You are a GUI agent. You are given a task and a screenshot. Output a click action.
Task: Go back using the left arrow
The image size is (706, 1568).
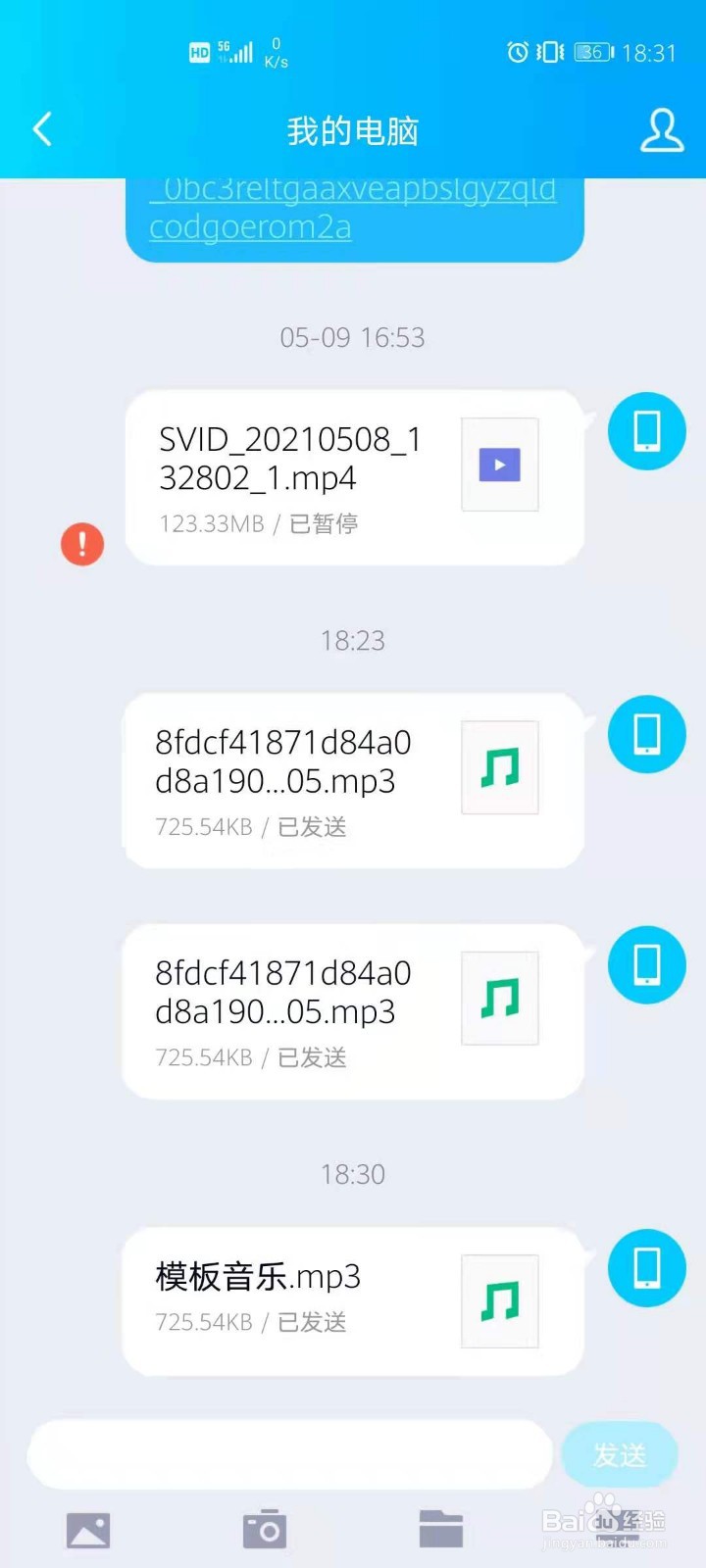41,128
